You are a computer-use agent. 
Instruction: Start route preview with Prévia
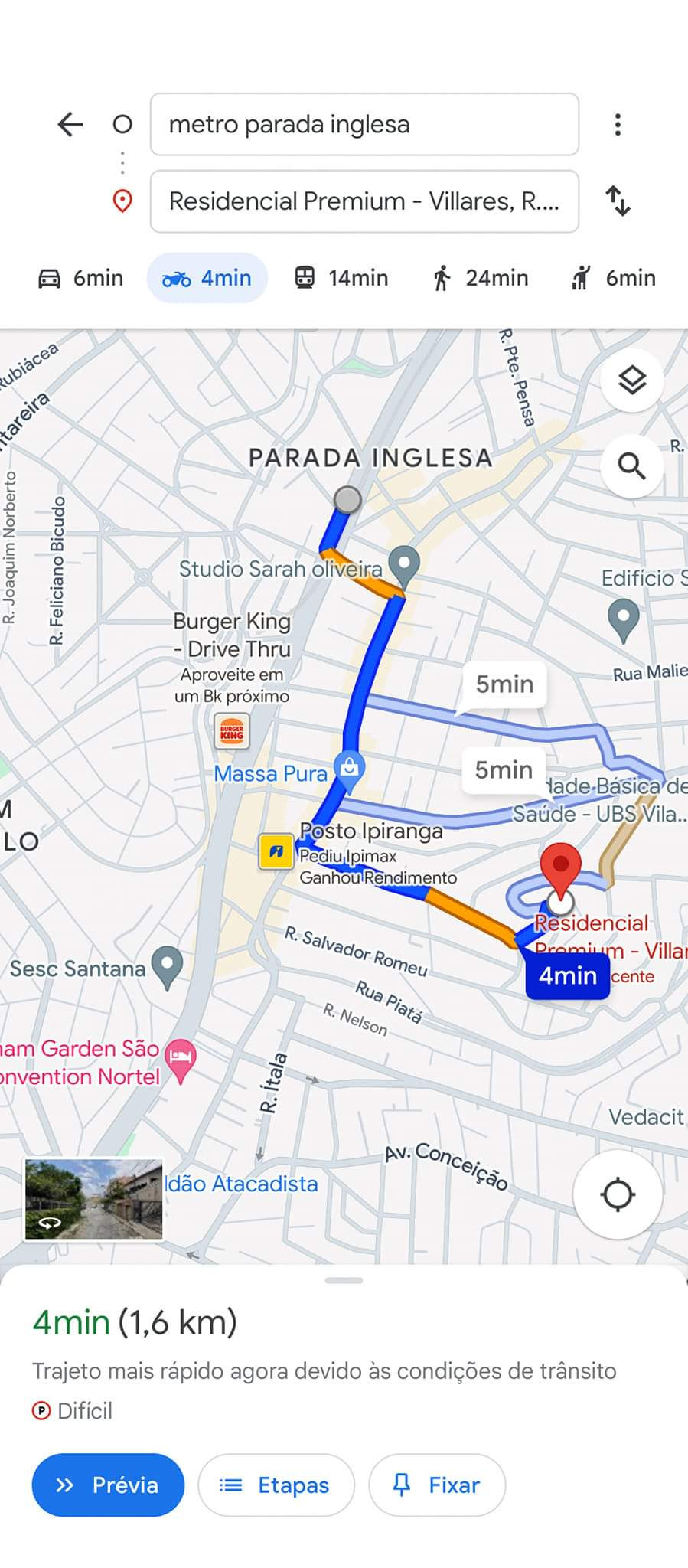pos(108,1485)
